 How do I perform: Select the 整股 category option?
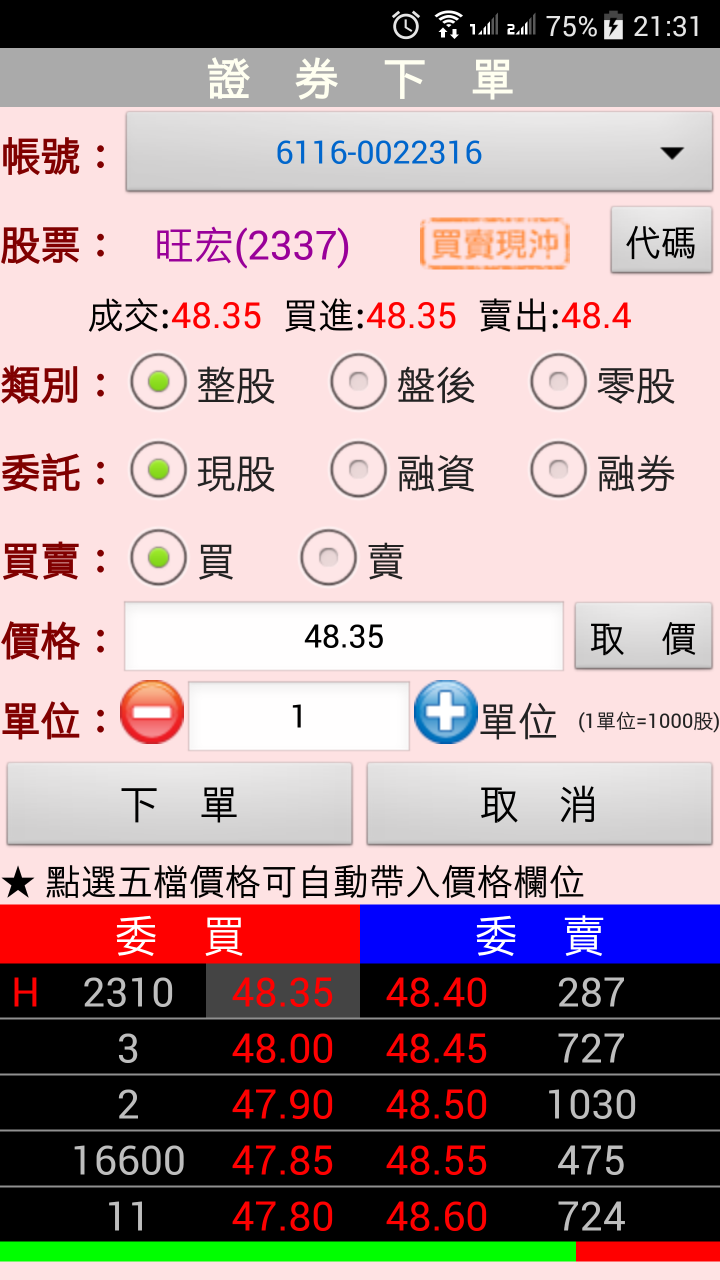(x=159, y=382)
